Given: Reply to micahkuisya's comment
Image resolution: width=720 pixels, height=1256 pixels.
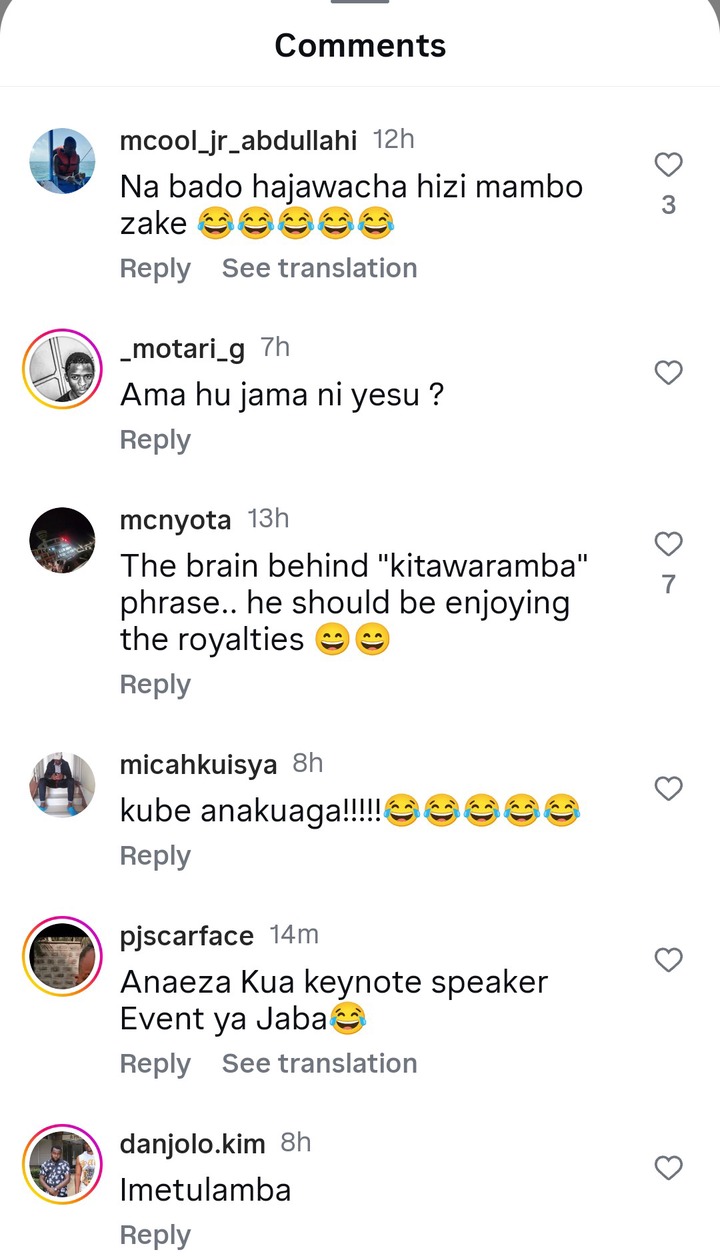Looking at the screenshot, I should coord(155,856).
